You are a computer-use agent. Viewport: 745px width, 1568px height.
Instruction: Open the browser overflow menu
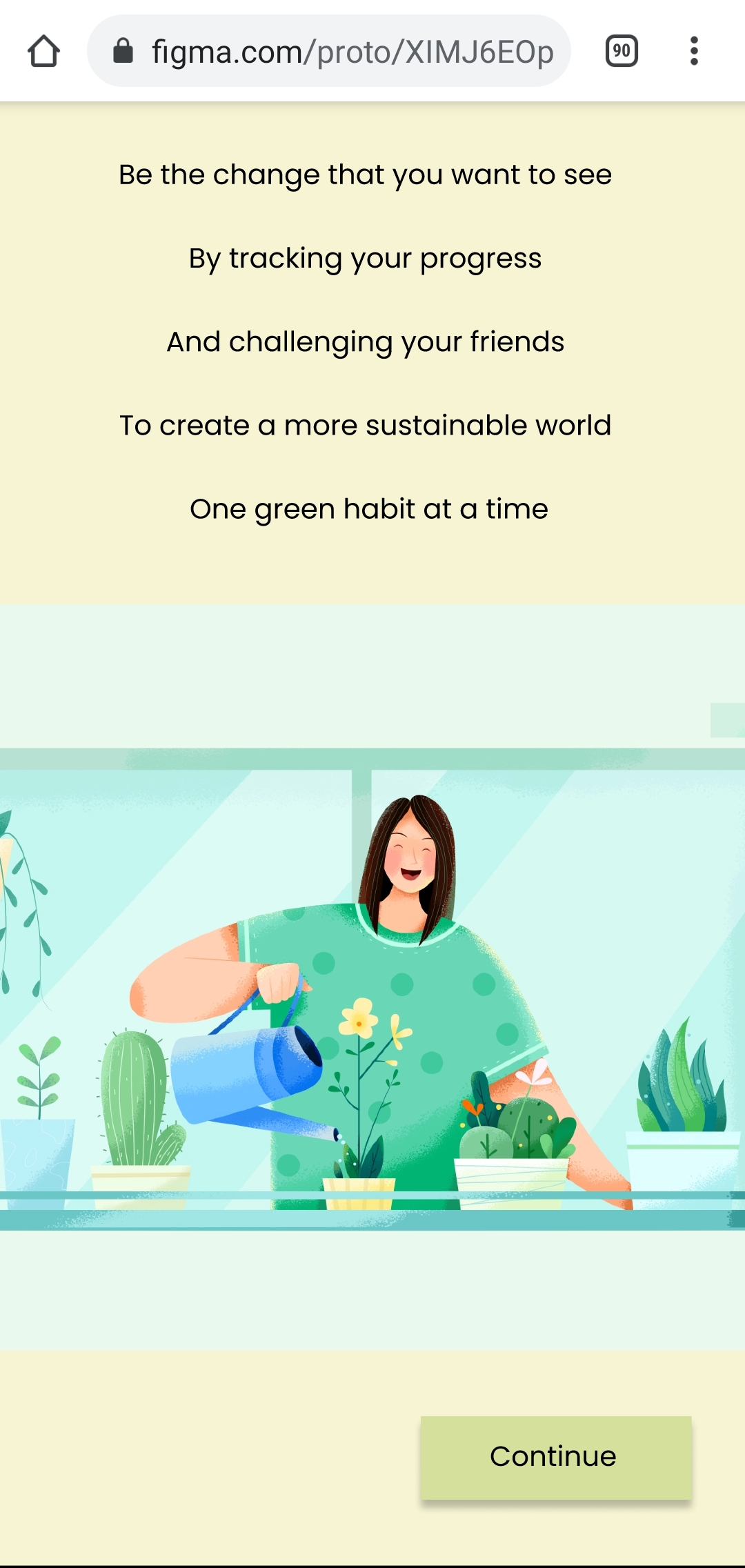tap(694, 51)
